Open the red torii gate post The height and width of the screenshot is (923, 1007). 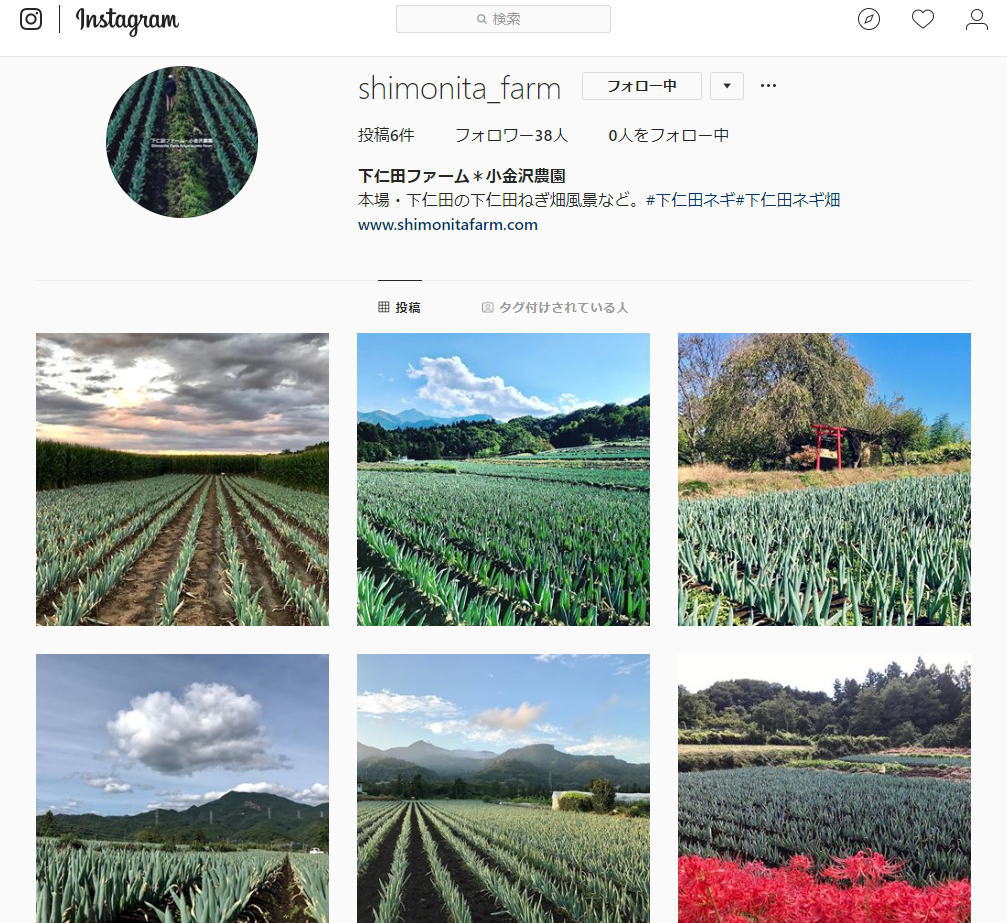tap(824, 479)
